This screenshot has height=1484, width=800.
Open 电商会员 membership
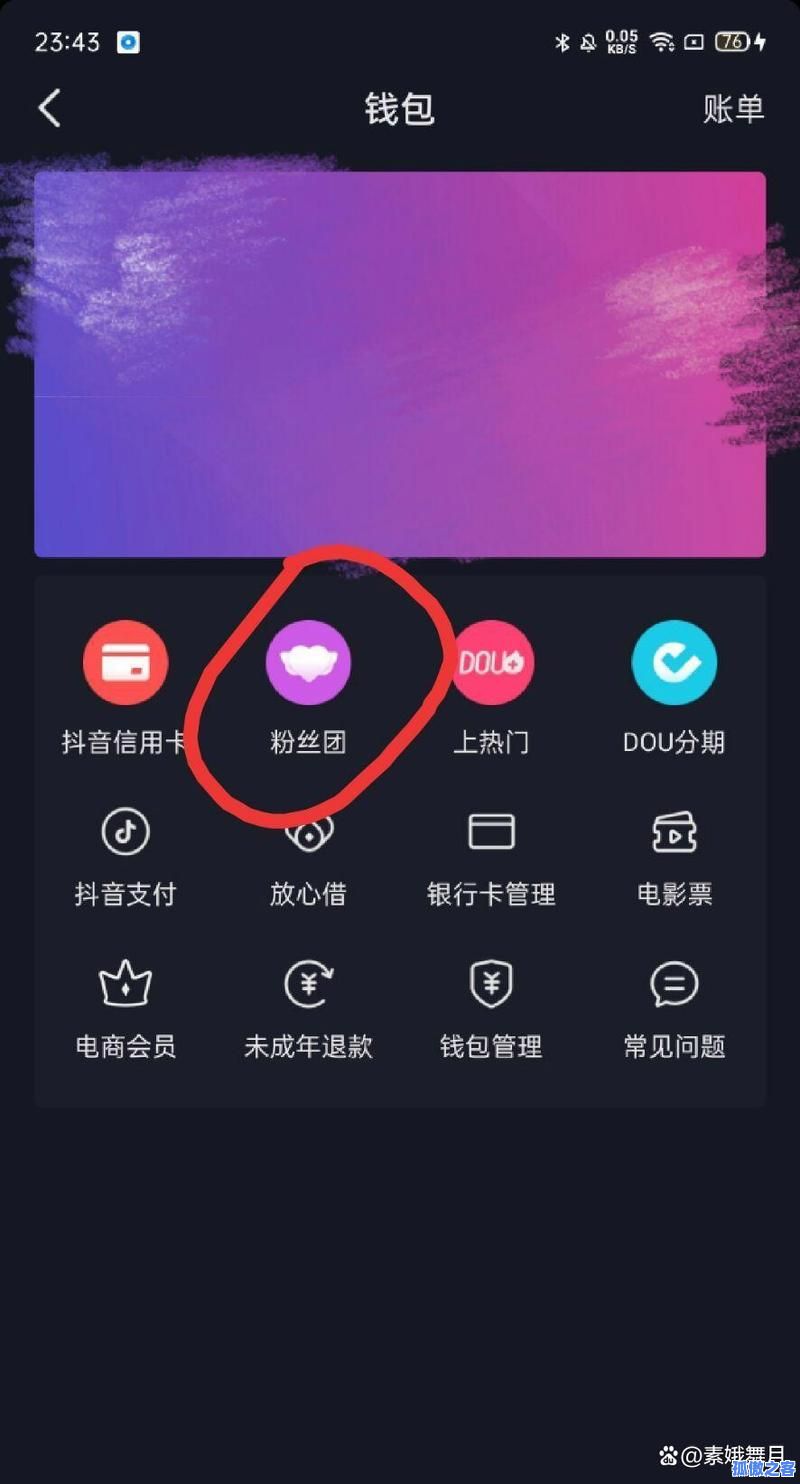click(125, 1010)
